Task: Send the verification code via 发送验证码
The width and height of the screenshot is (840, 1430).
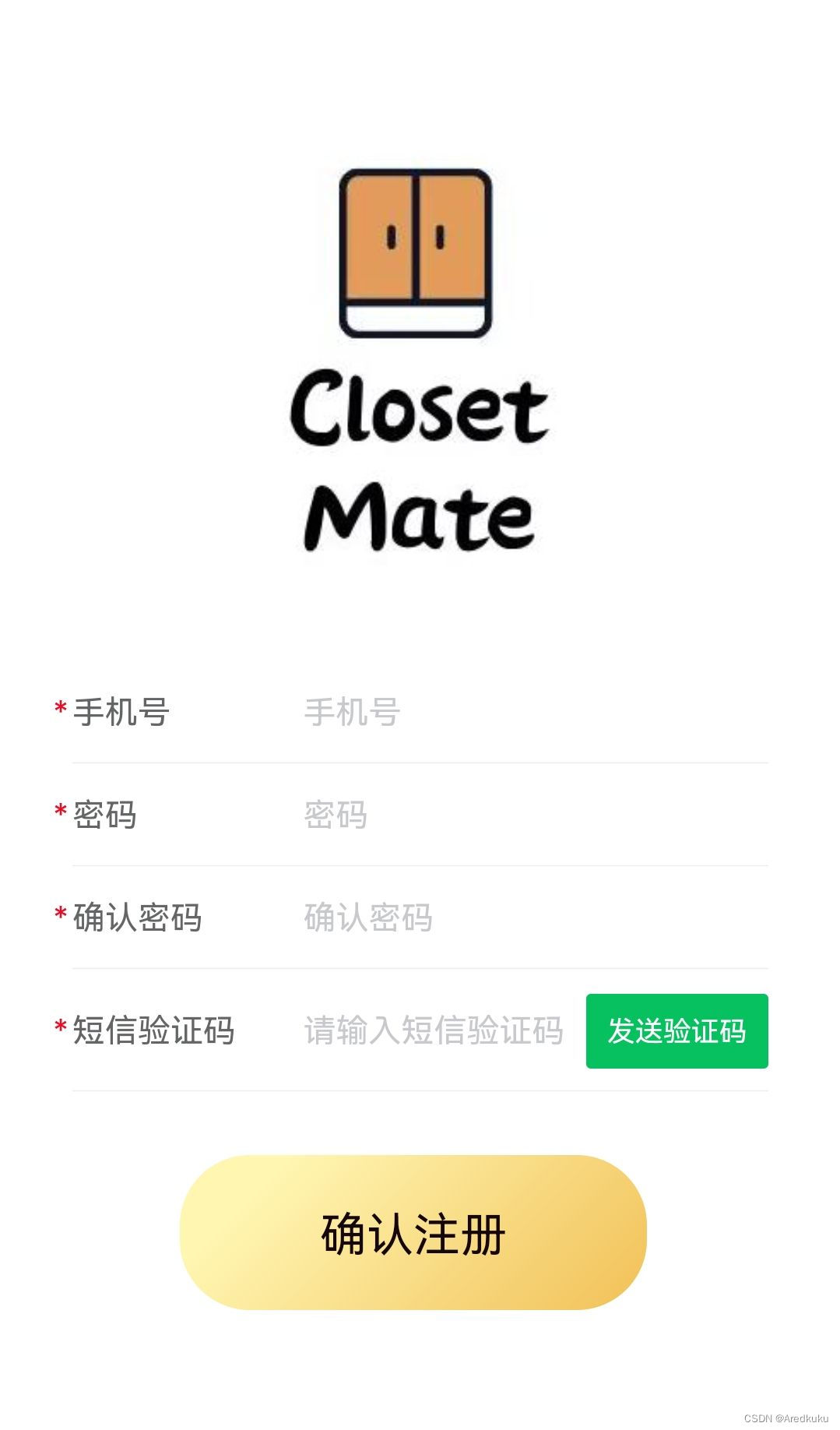Action: coord(677,1030)
